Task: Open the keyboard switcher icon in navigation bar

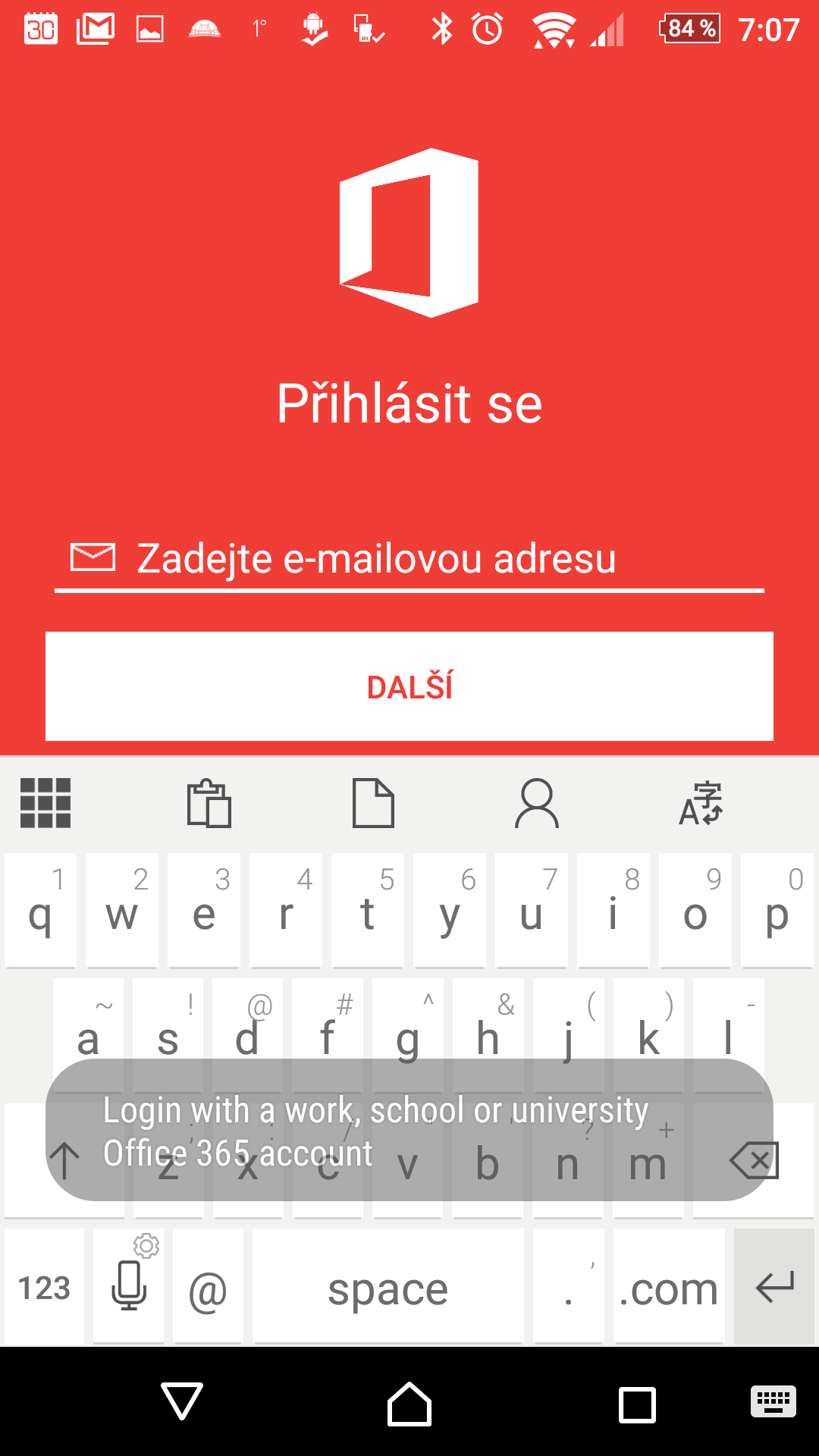Action: [x=773, y=1401]
